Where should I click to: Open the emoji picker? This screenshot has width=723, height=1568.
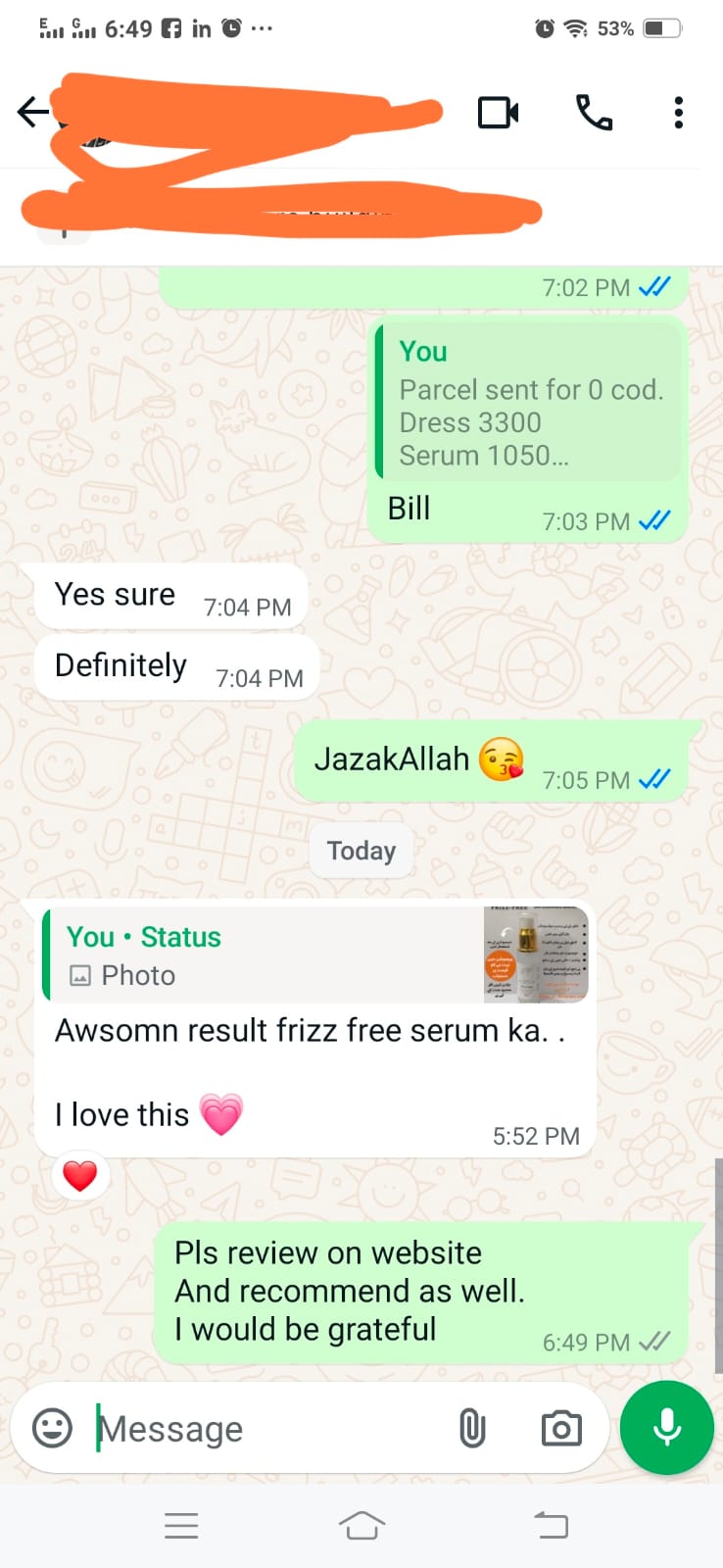click(52, 1428)
